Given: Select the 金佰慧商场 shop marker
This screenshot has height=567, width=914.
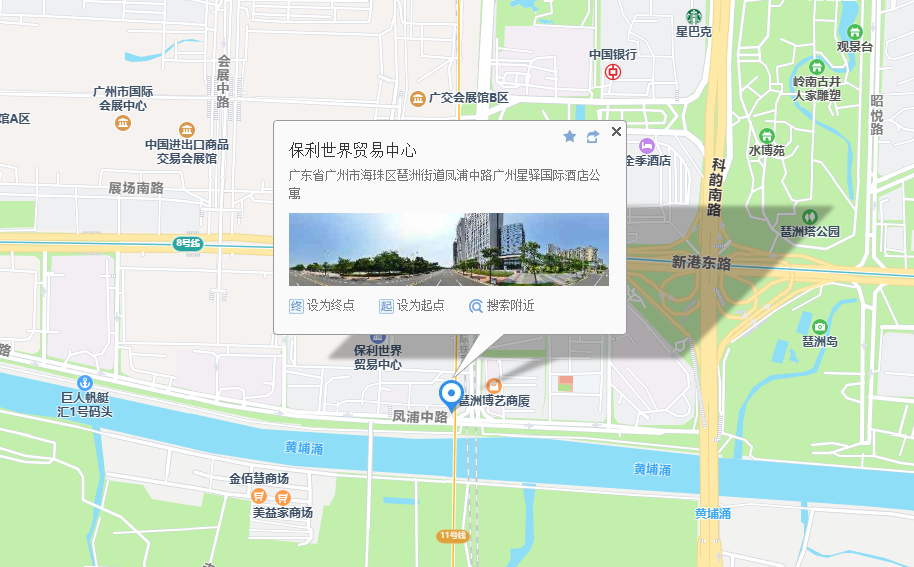Looking at the screenshot, I should tap(258, 495).
